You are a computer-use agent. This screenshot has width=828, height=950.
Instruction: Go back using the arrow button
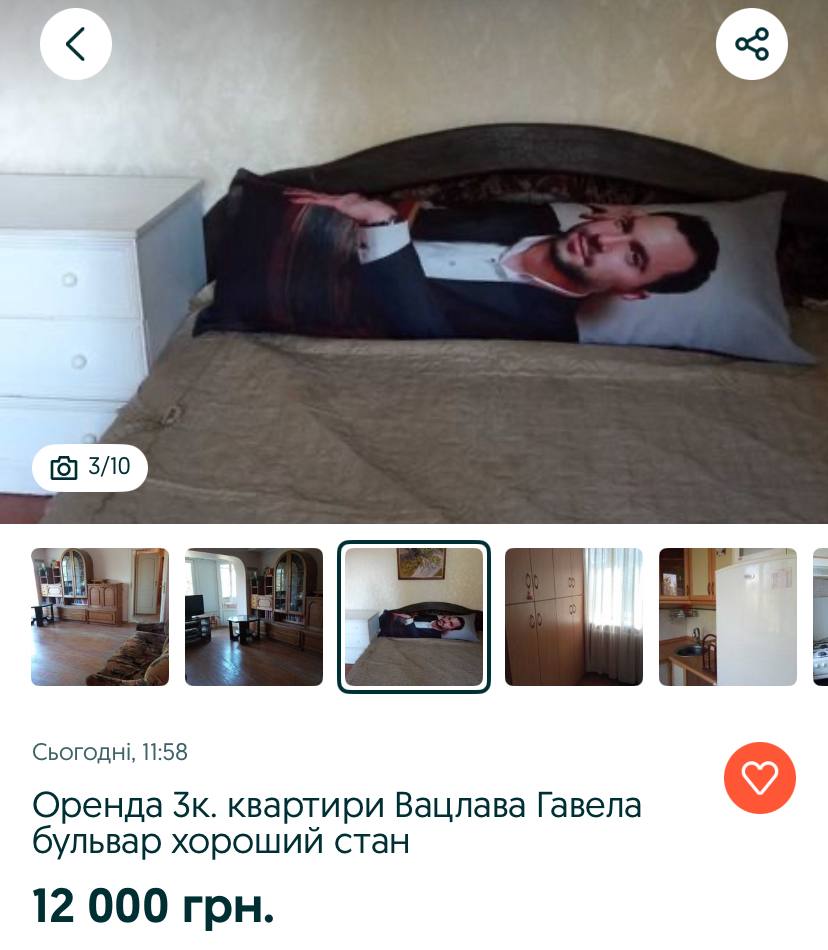point(76,44)
